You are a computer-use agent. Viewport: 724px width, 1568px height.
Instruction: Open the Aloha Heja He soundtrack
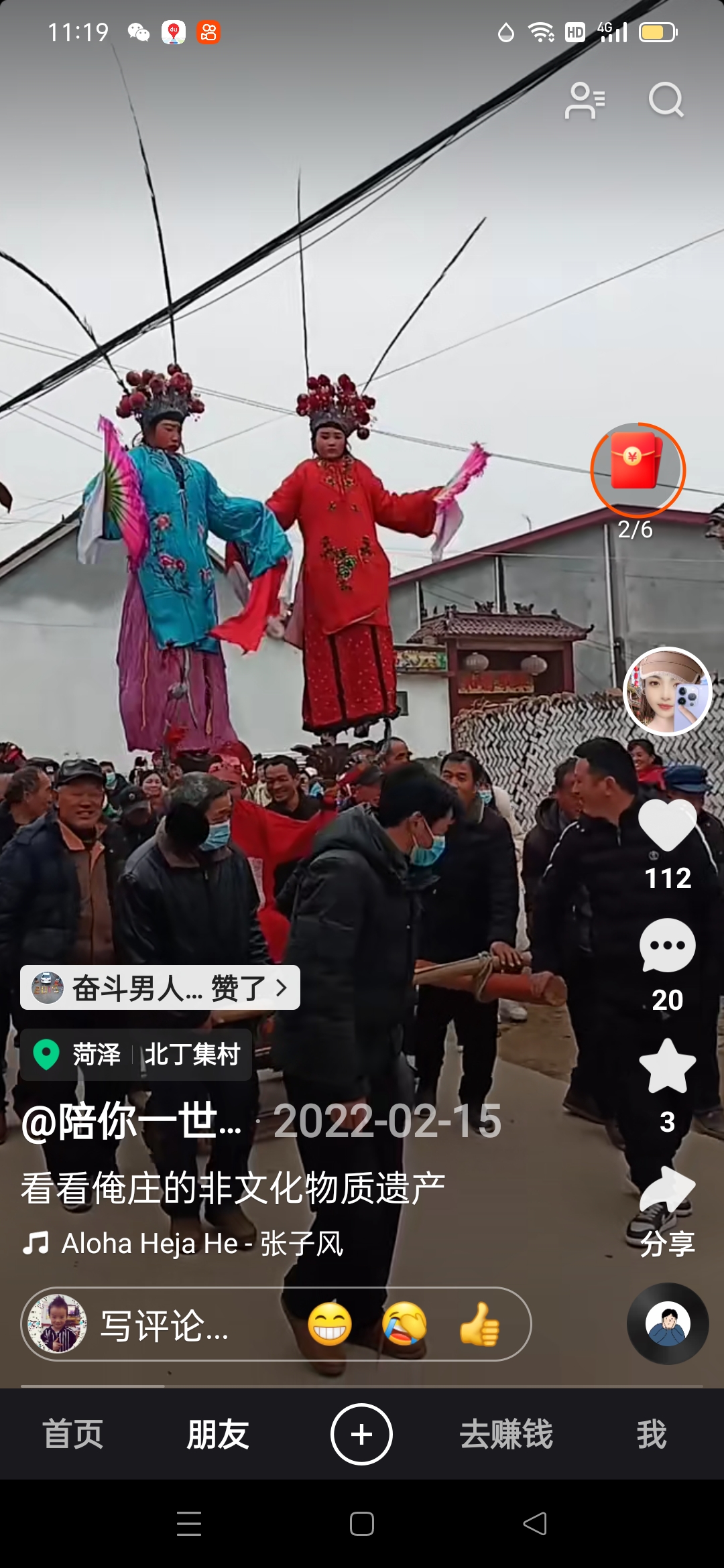pos(201,1244)
